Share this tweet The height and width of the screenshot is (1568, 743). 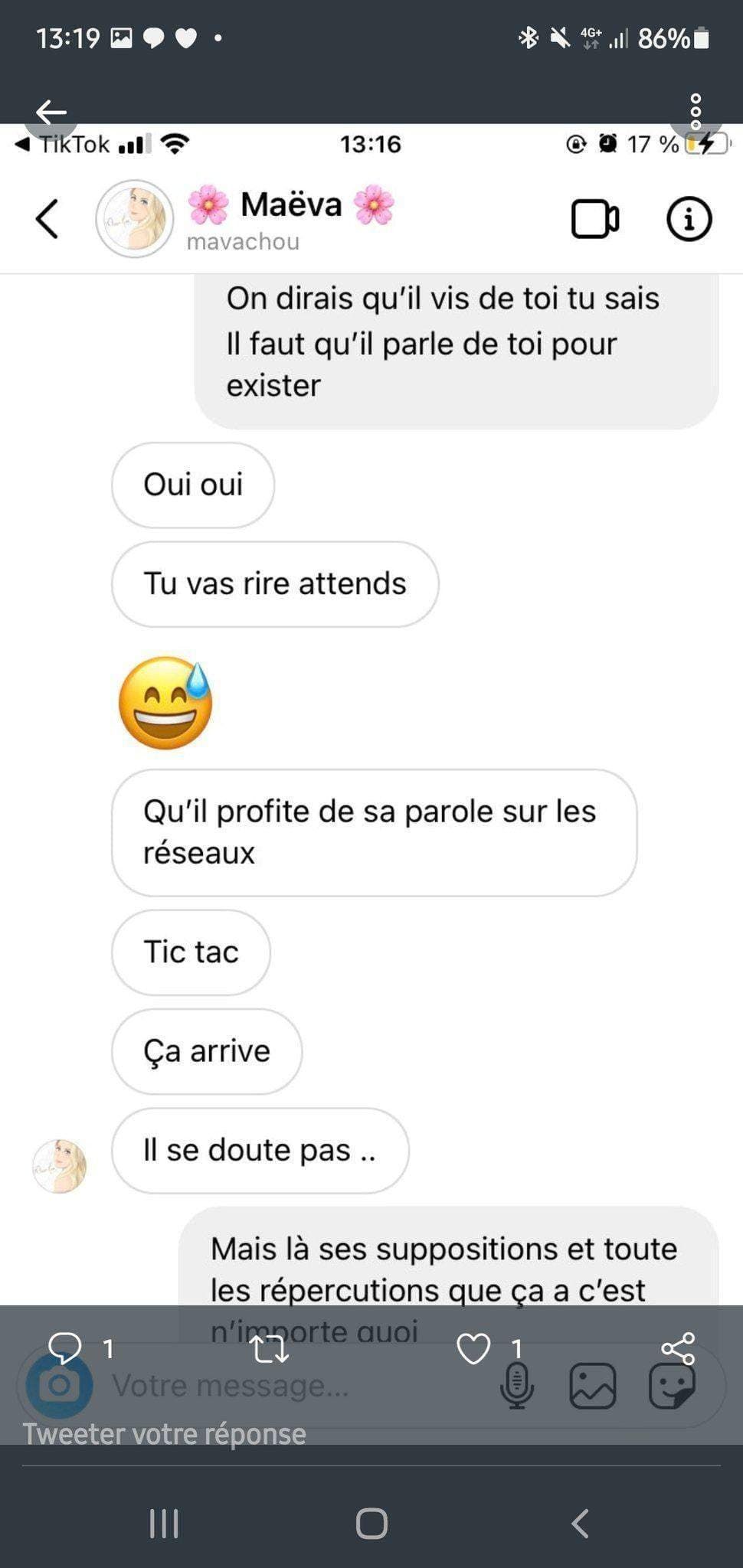pos(678,1348)
